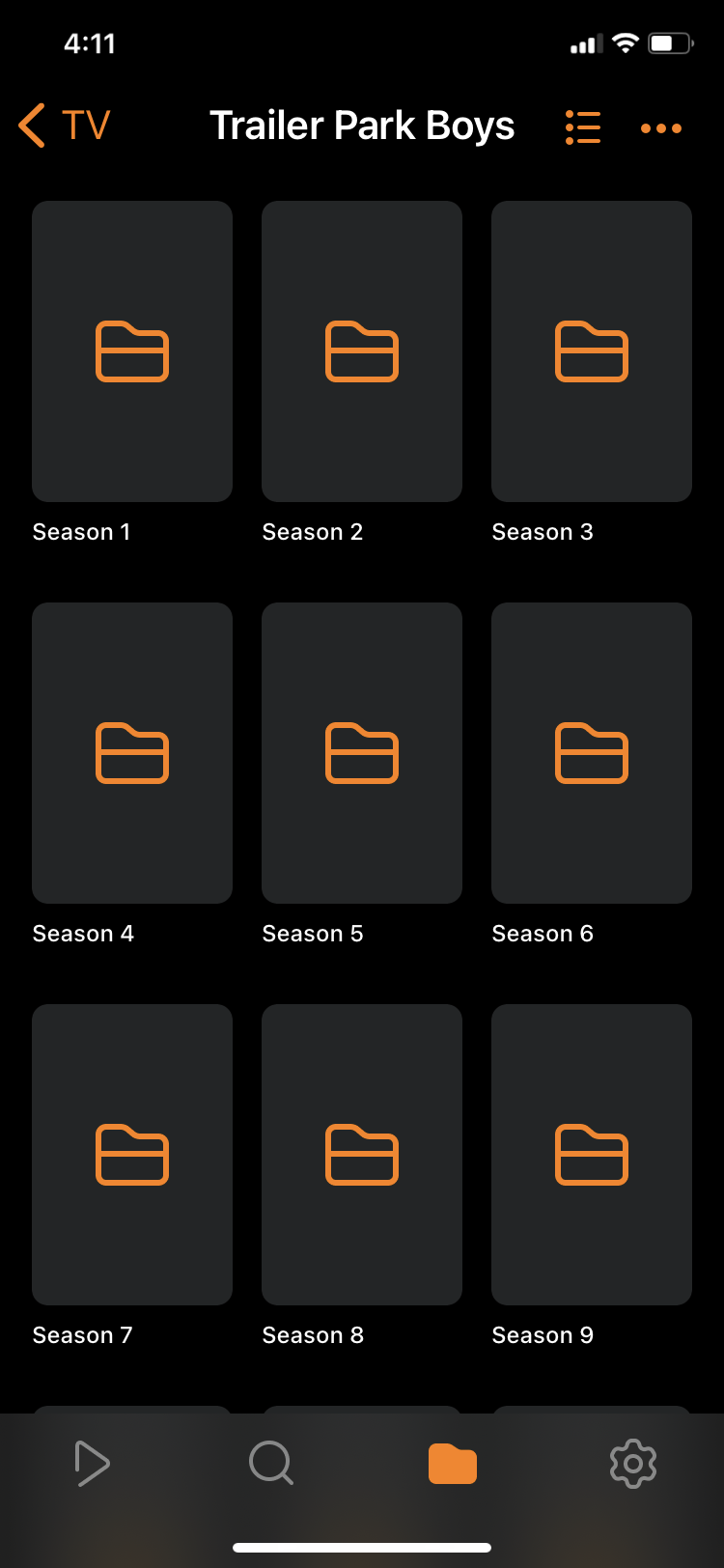Go back to the TV folder

pos(65,126)
